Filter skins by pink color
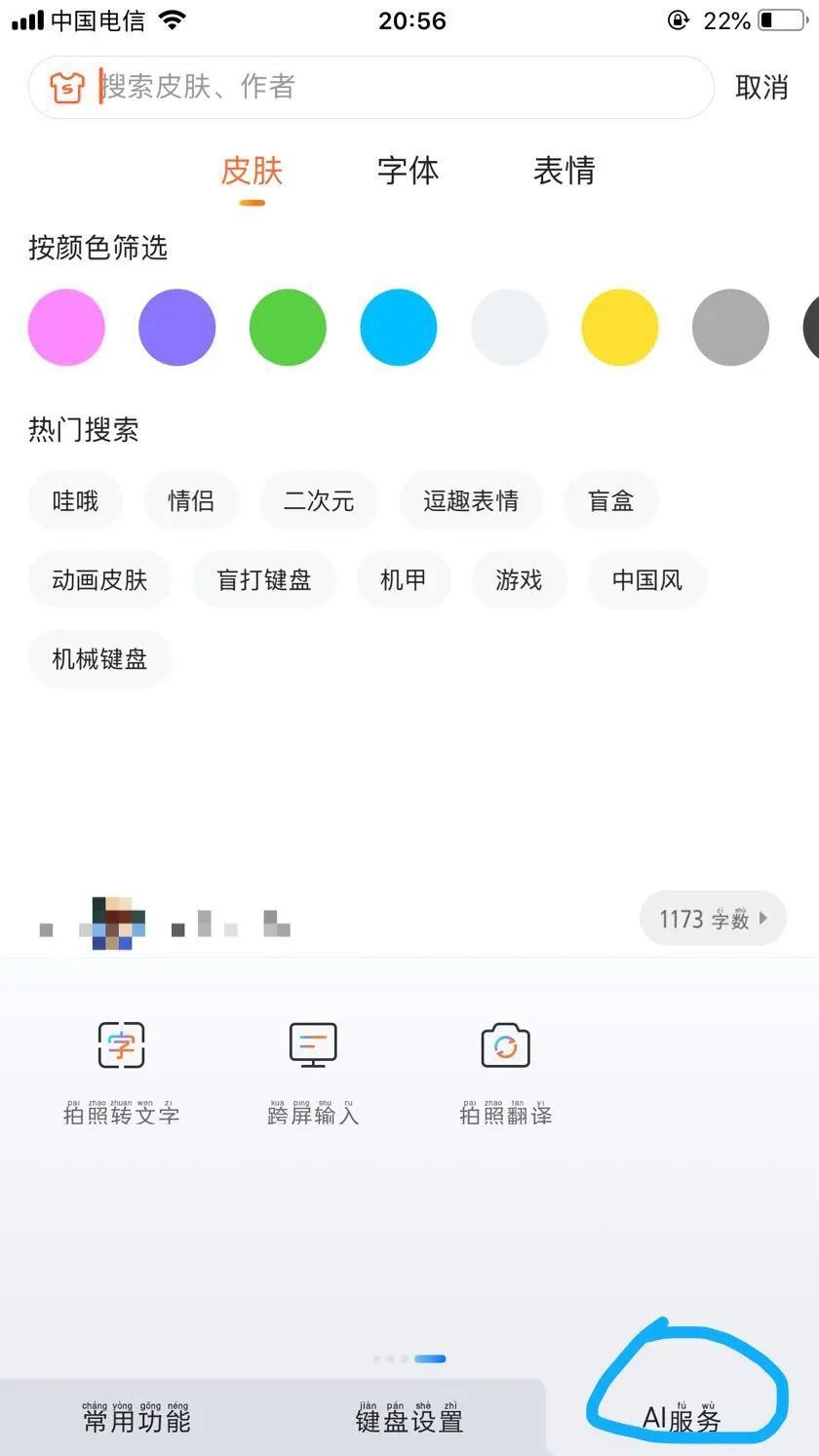819x1456 pixels. (66, 328)
